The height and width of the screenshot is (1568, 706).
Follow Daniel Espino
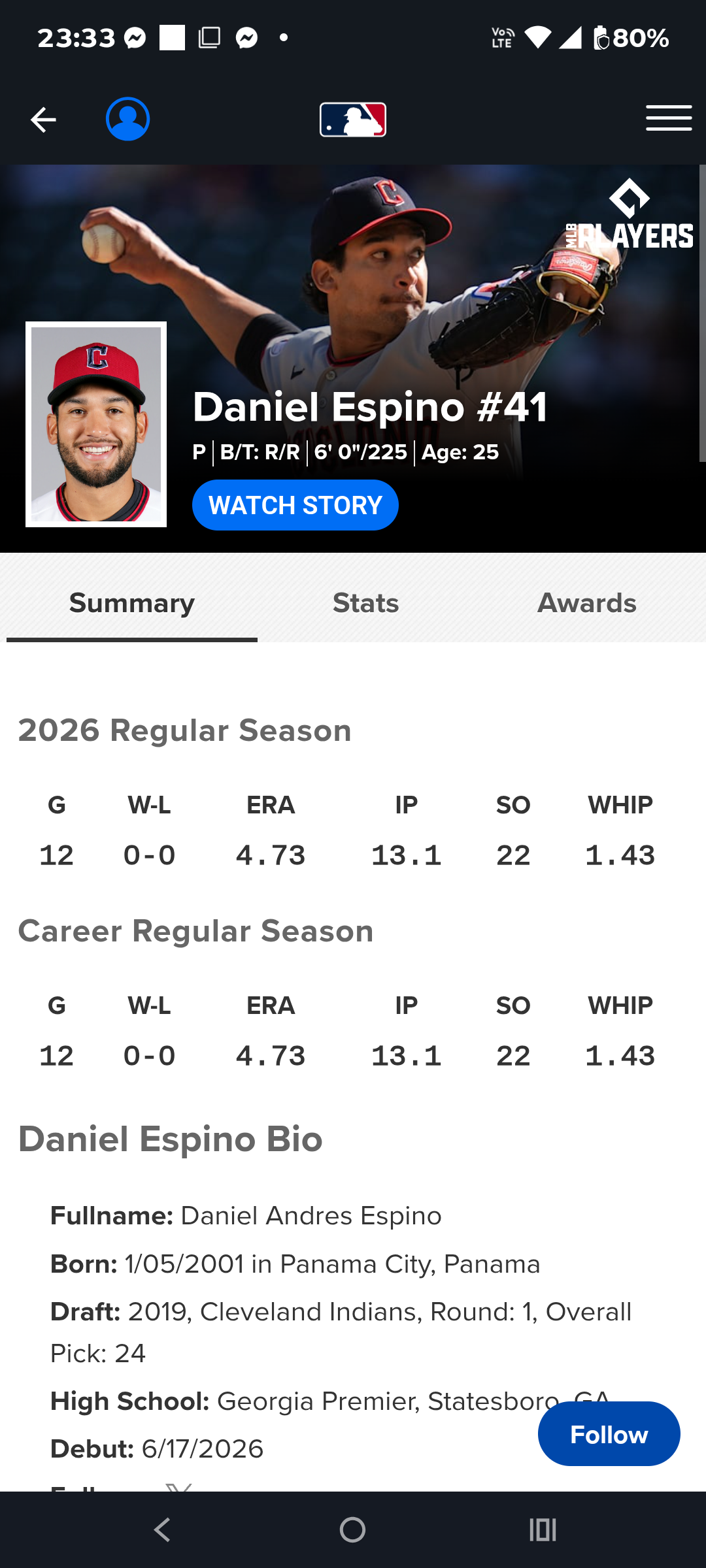click(609, 1434)
